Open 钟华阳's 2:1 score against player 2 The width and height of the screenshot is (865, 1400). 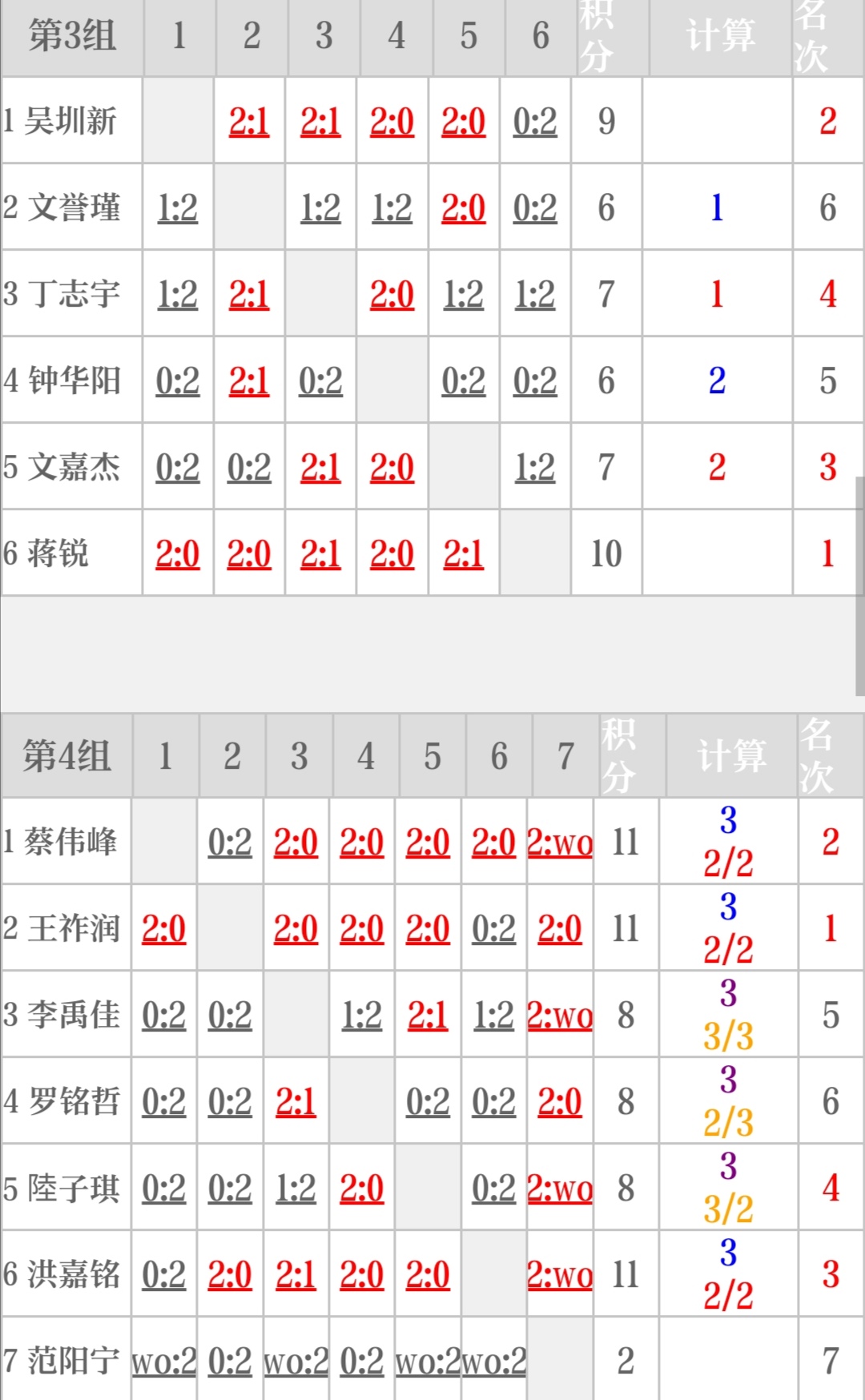(249, 382)
